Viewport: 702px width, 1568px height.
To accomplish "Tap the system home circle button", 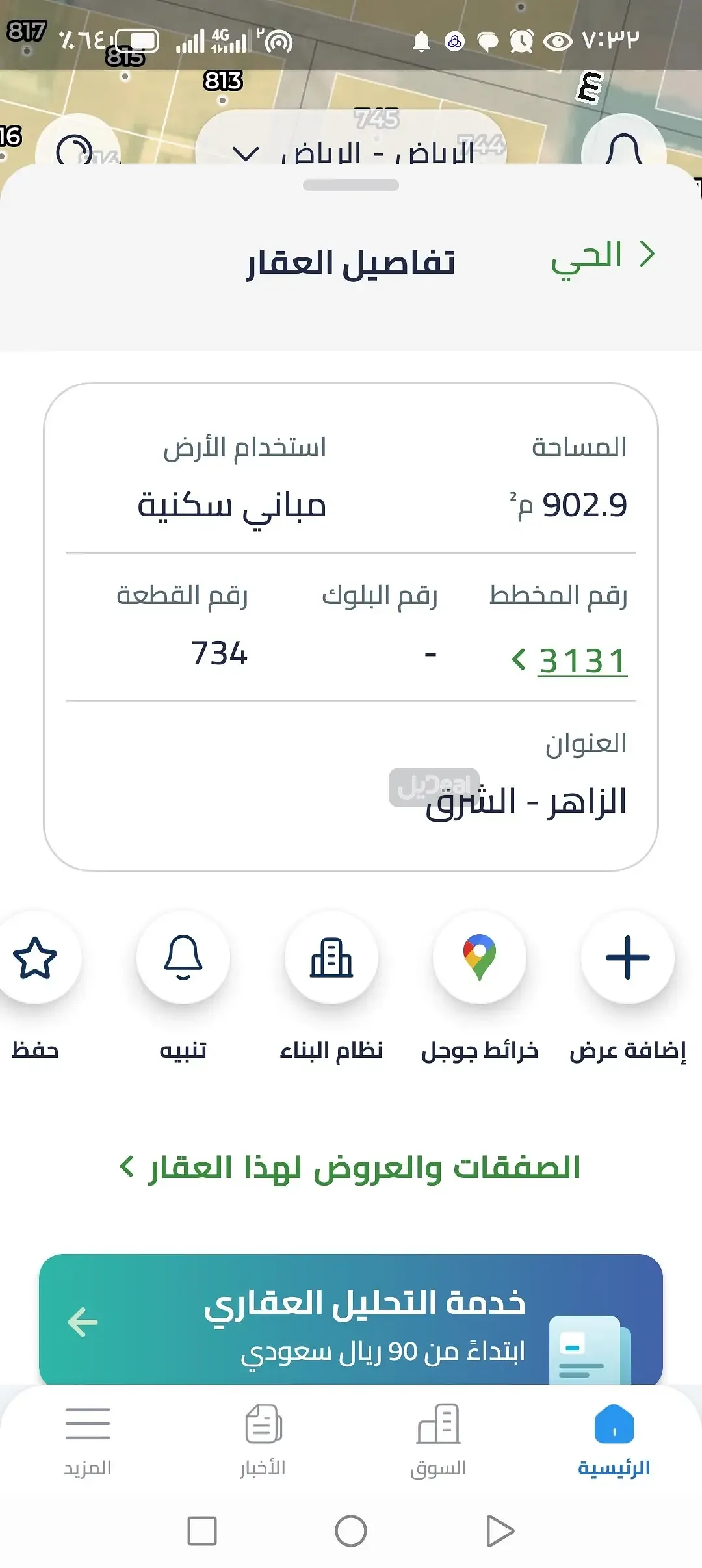I will click(351, 1531).
